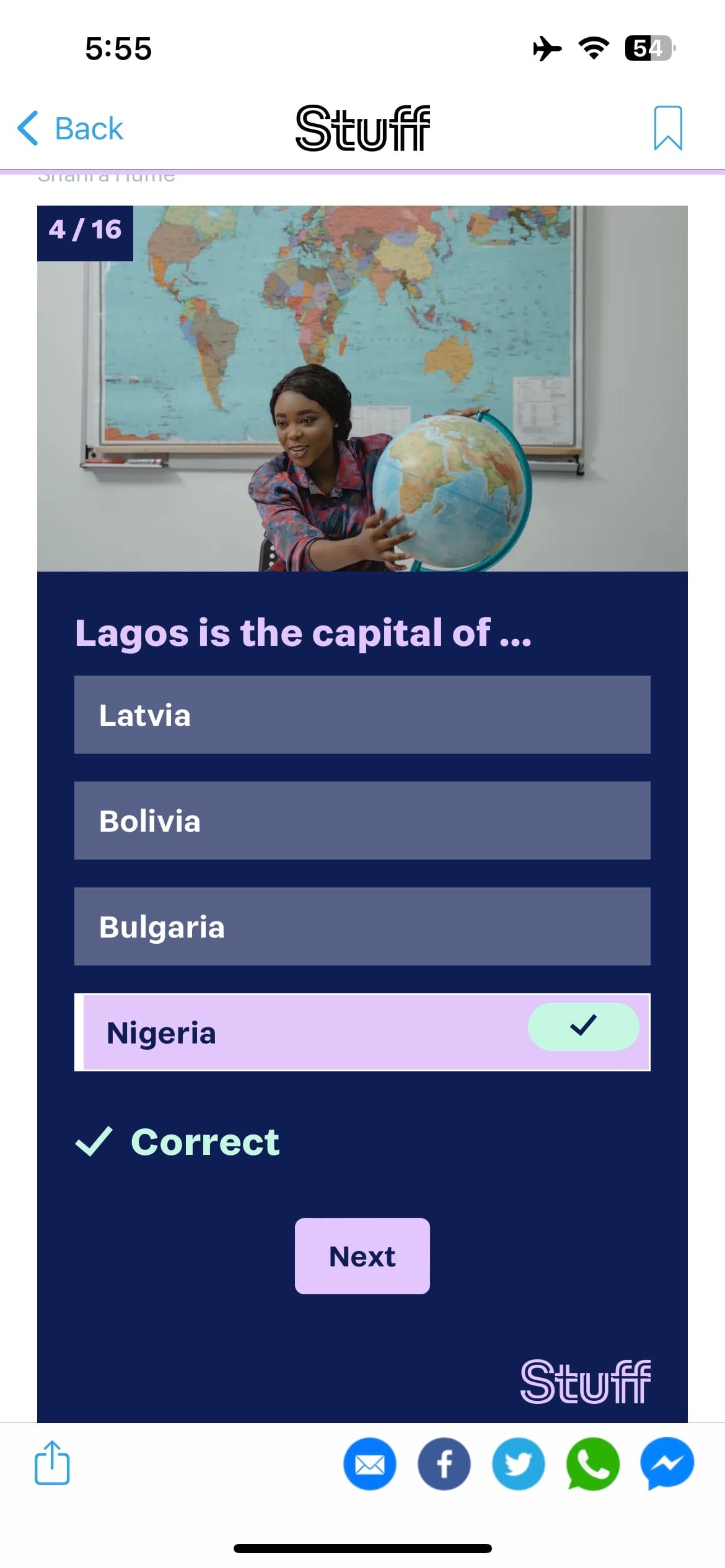This screenshot has width=725, height=1568.
Task: Go back to the previous page
Action: point(70,128)
